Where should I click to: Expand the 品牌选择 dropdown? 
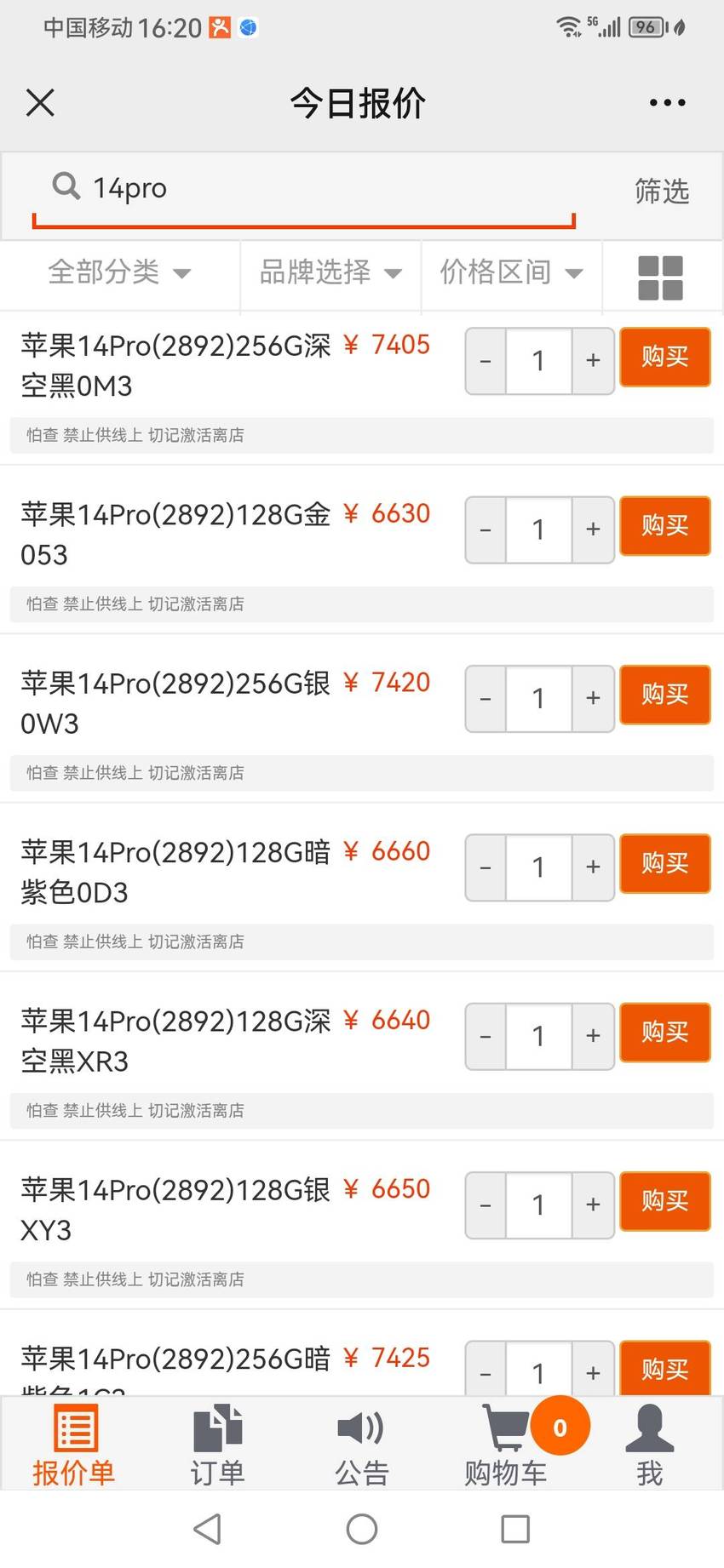click(330, 272)
